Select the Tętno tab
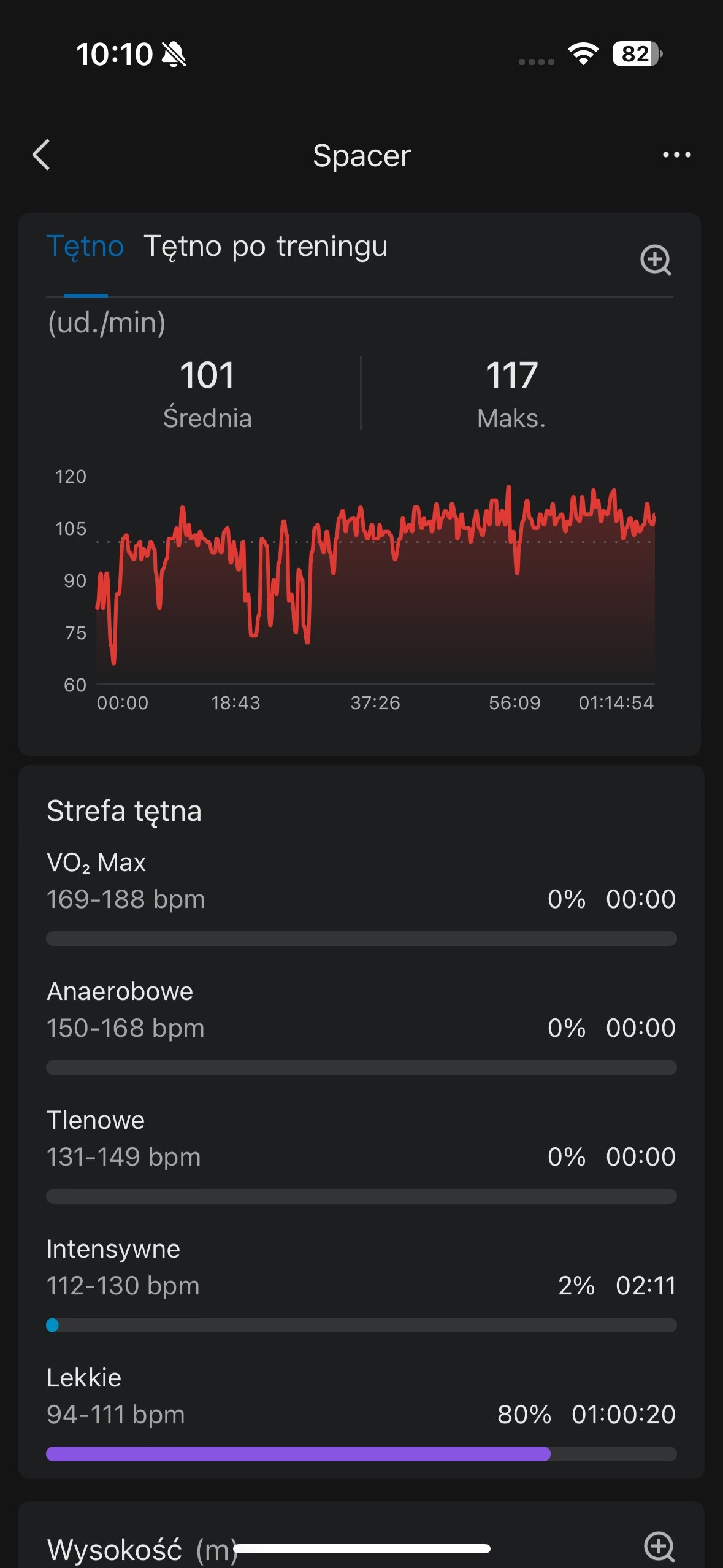 [85, 246]
